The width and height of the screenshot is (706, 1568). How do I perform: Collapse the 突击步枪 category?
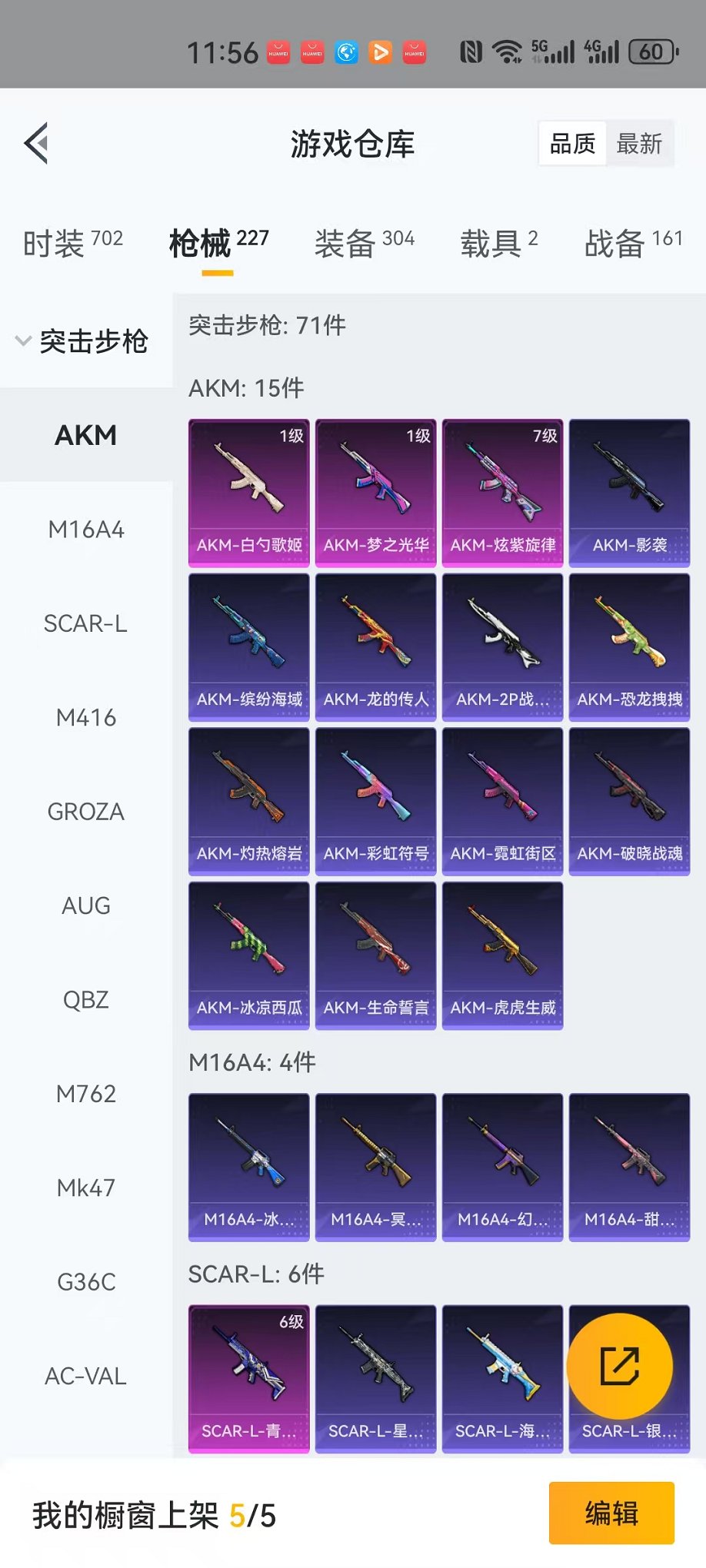(x=82, y=341)
